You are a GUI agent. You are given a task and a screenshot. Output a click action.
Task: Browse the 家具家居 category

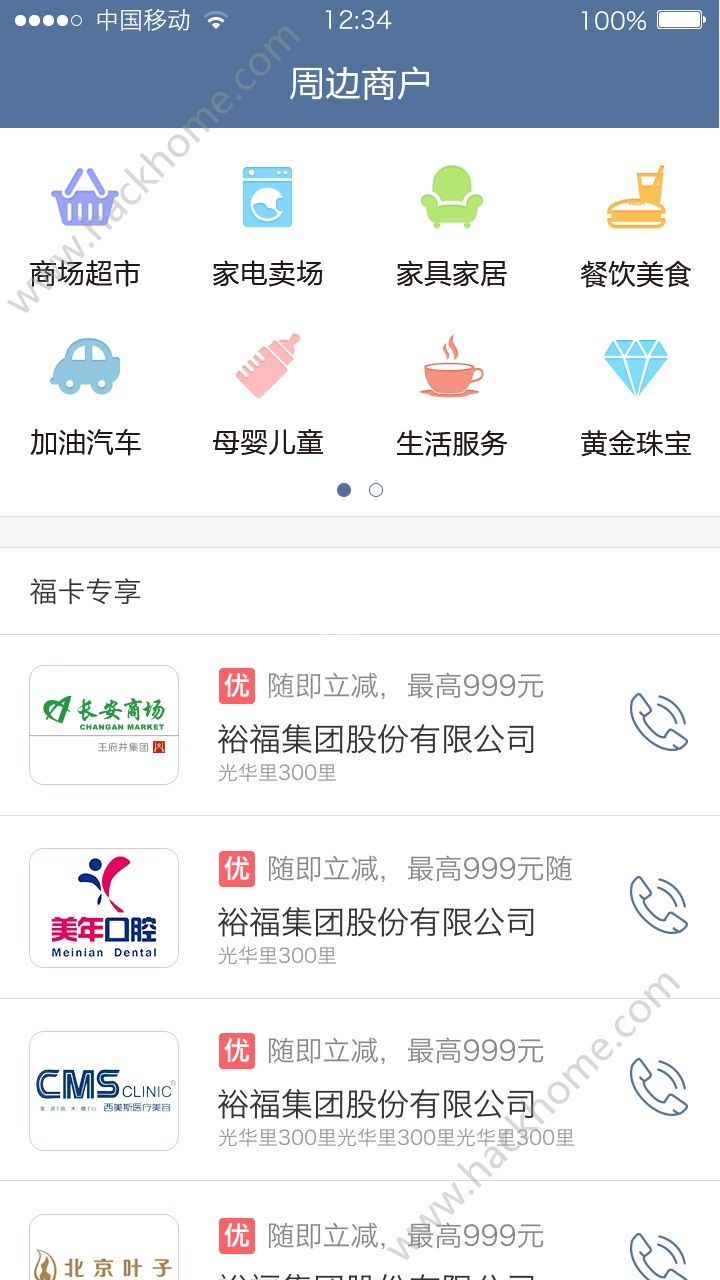[x=451, y=226]
